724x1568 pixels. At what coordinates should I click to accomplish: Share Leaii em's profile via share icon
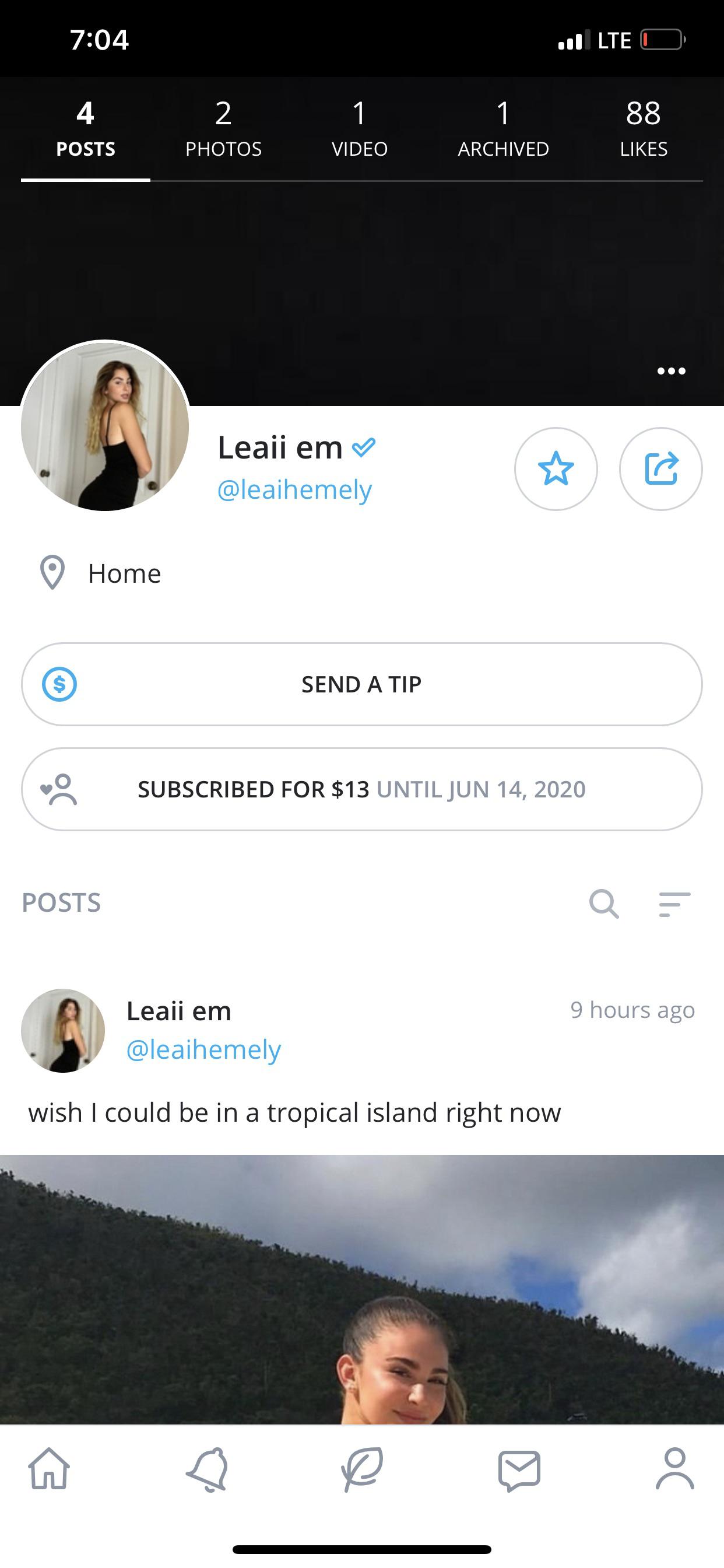point(662,468)
